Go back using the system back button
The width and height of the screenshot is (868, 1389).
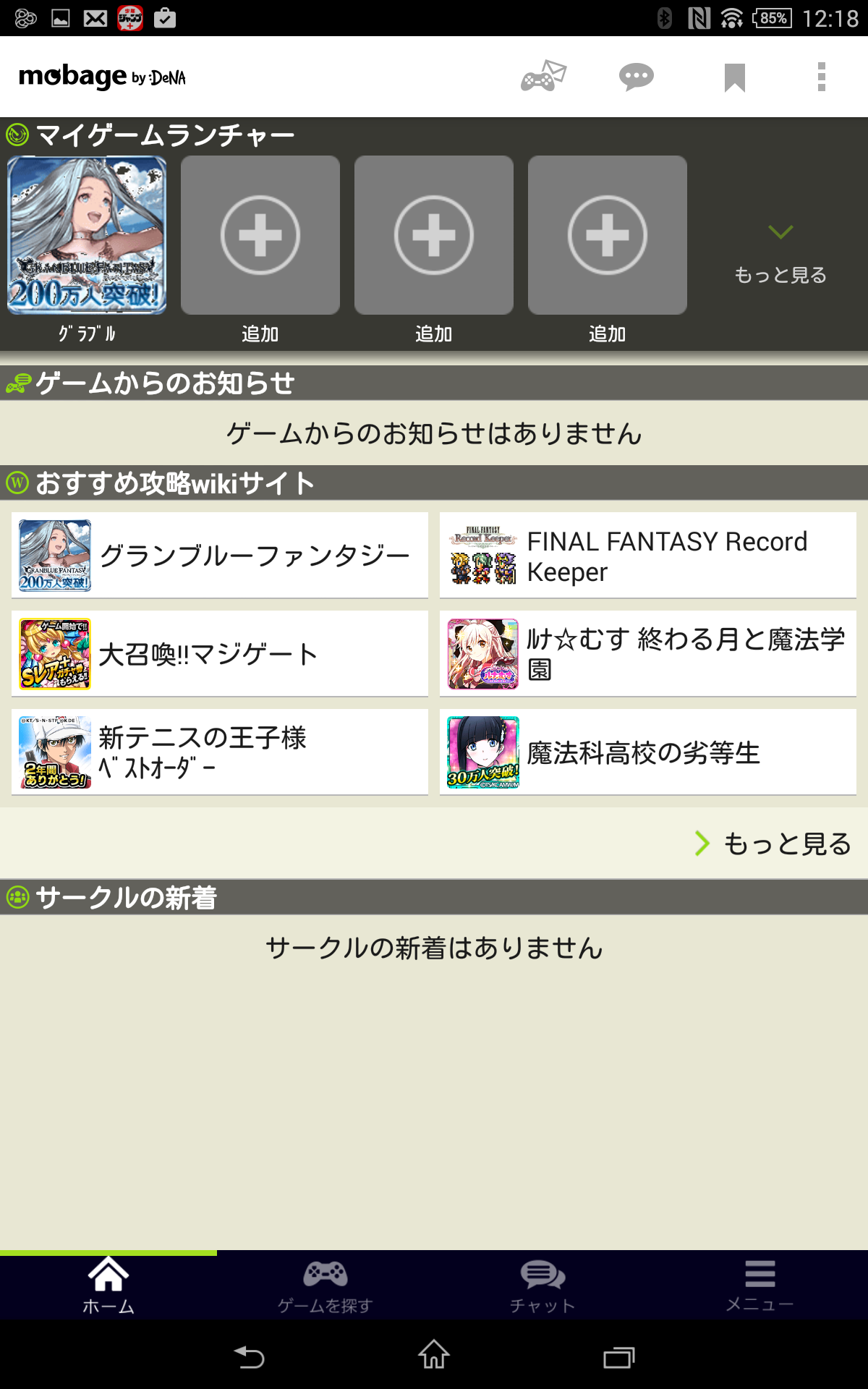click(x=250, y=1356)
